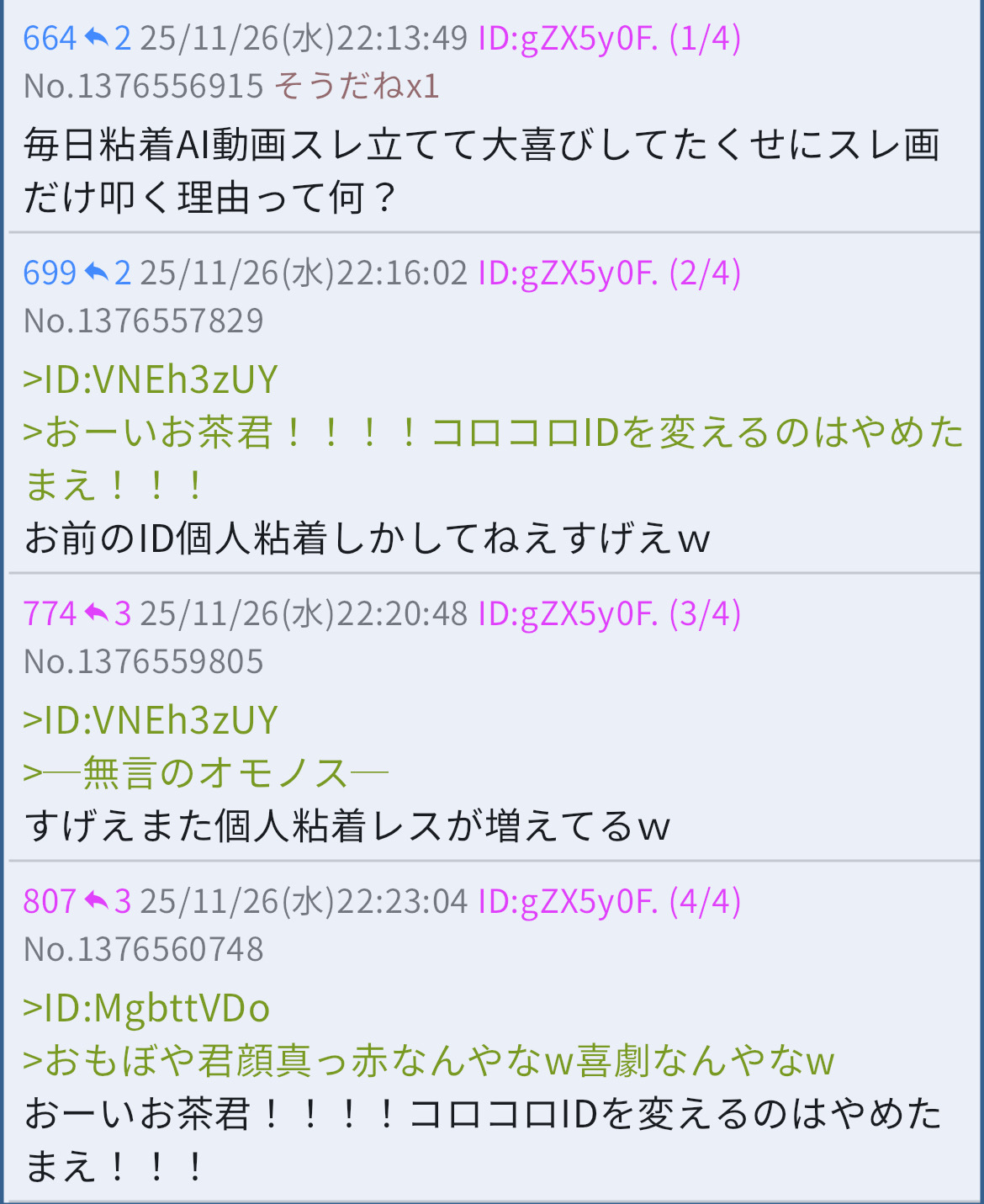Jump to the quoted 無言のオモノス line

pos(206,772)
